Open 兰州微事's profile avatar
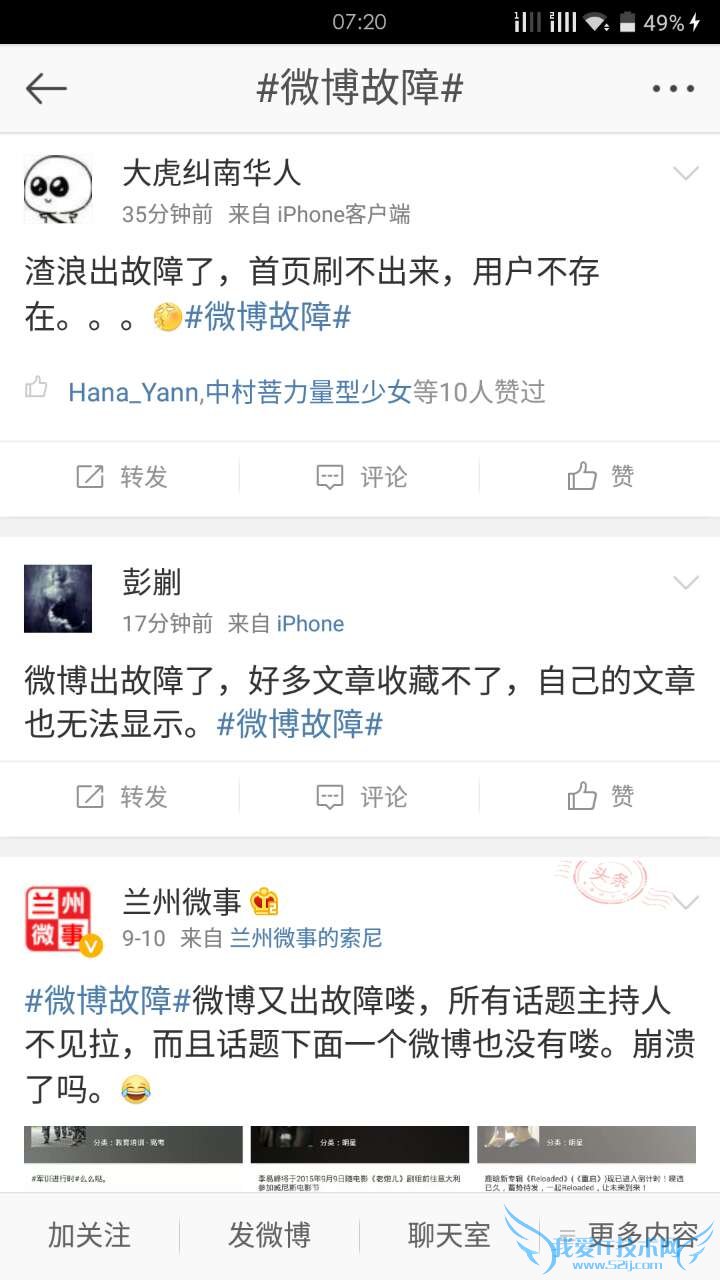Image resolution: width=720 pixels, height=1280 pixels. tap(58, 919)
